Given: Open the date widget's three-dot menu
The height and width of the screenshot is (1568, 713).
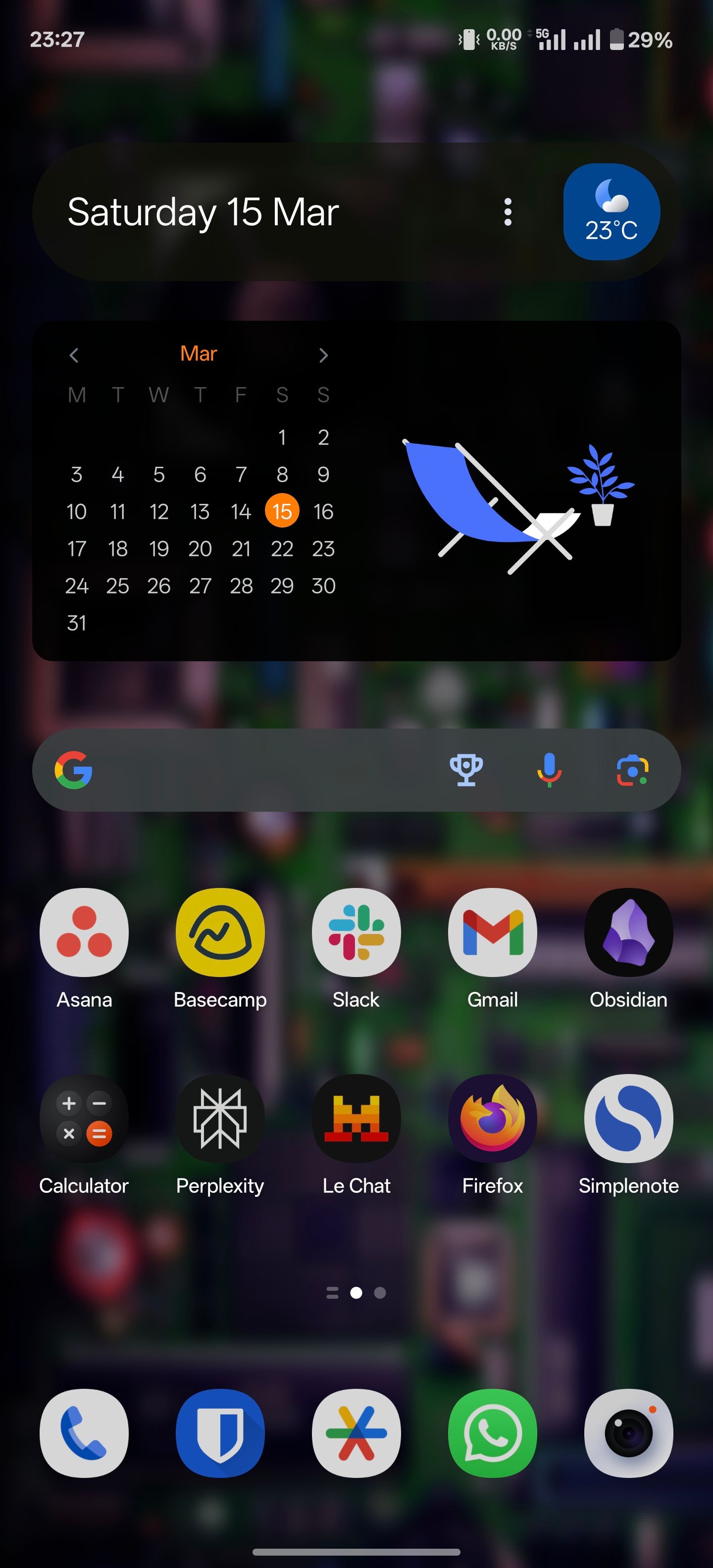Looking at the screenshot, I should pyautogui.click(x=508, y=212).
